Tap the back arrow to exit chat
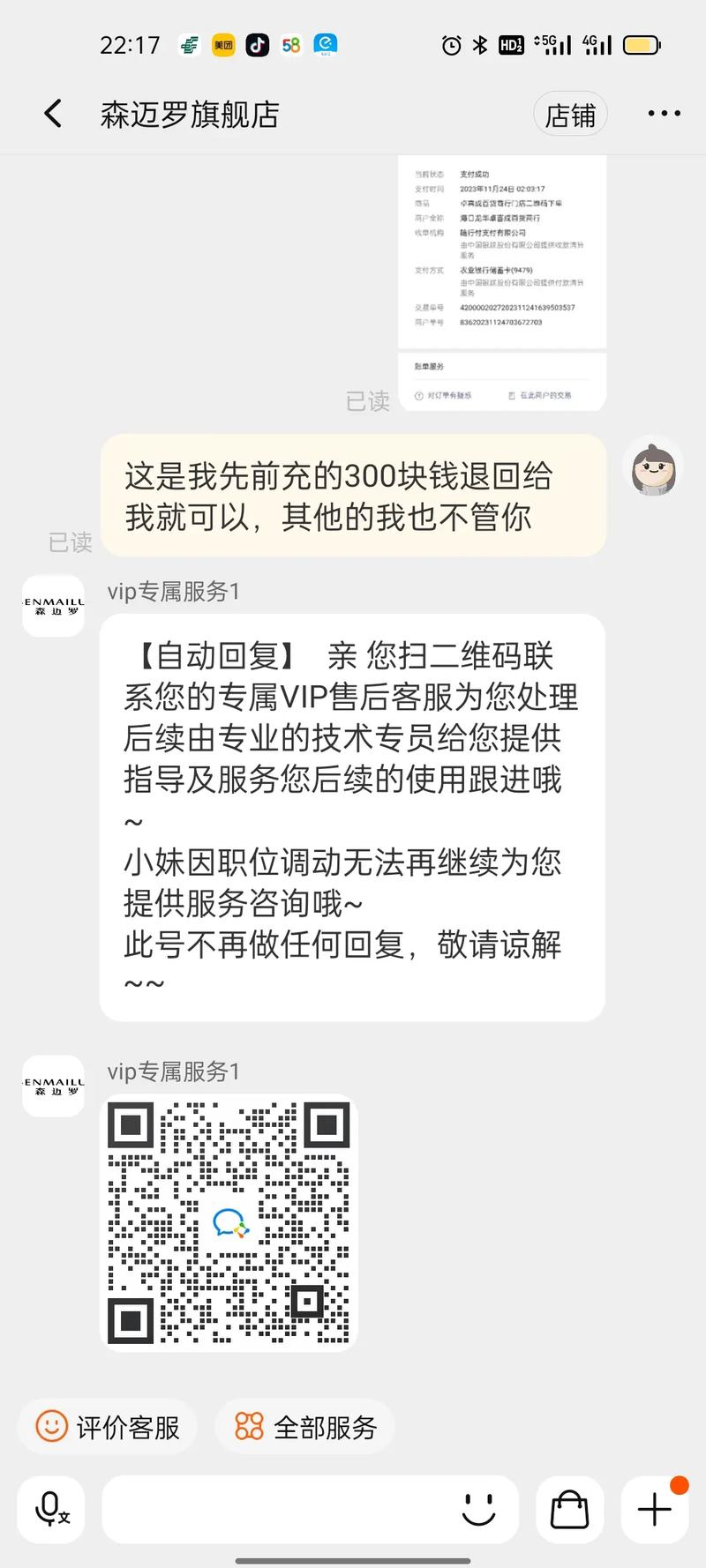Screen dimensions: 706x1568 [x=52, y=113]
